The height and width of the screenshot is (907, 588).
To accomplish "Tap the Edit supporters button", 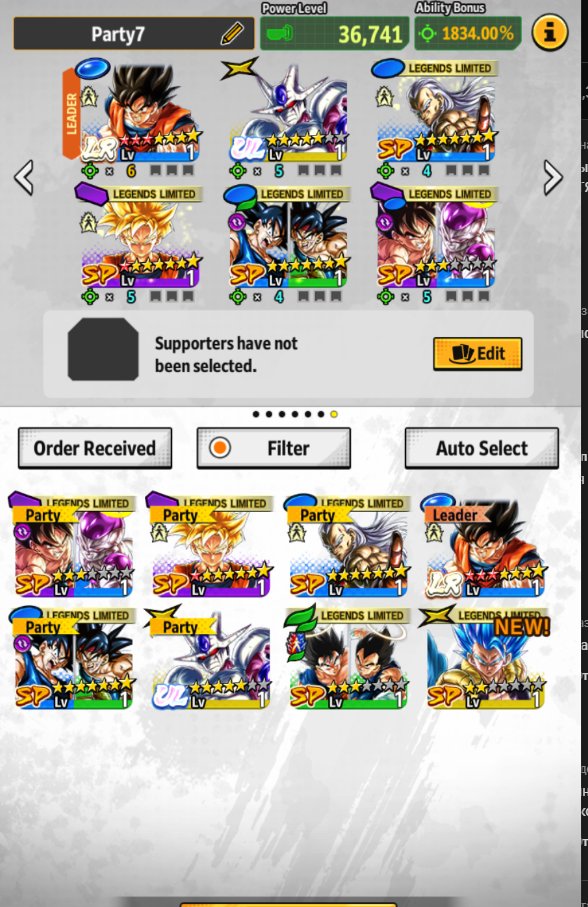I will pos(478,353).
